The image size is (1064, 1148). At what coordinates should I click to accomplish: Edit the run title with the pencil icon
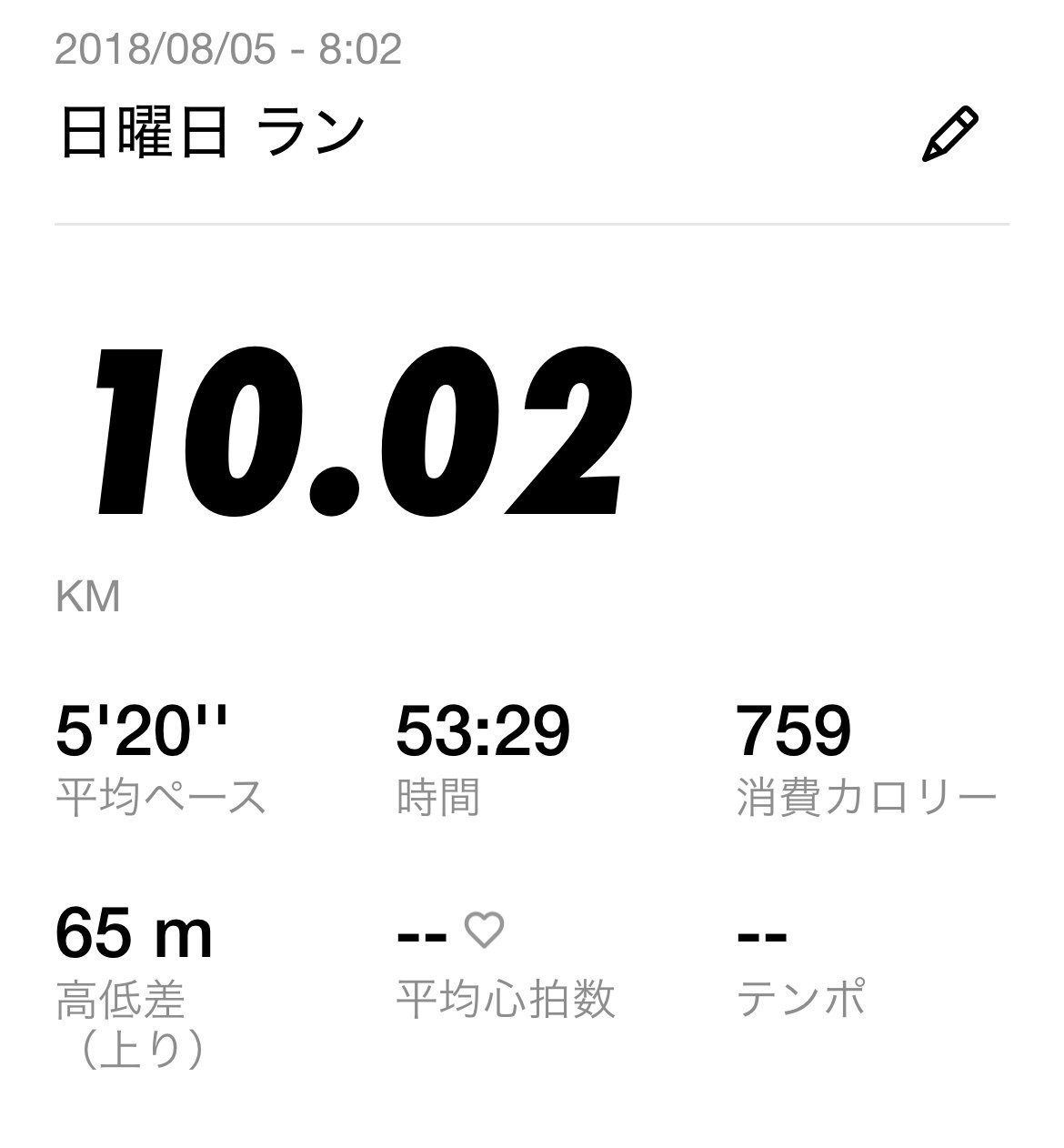point(950,136)
